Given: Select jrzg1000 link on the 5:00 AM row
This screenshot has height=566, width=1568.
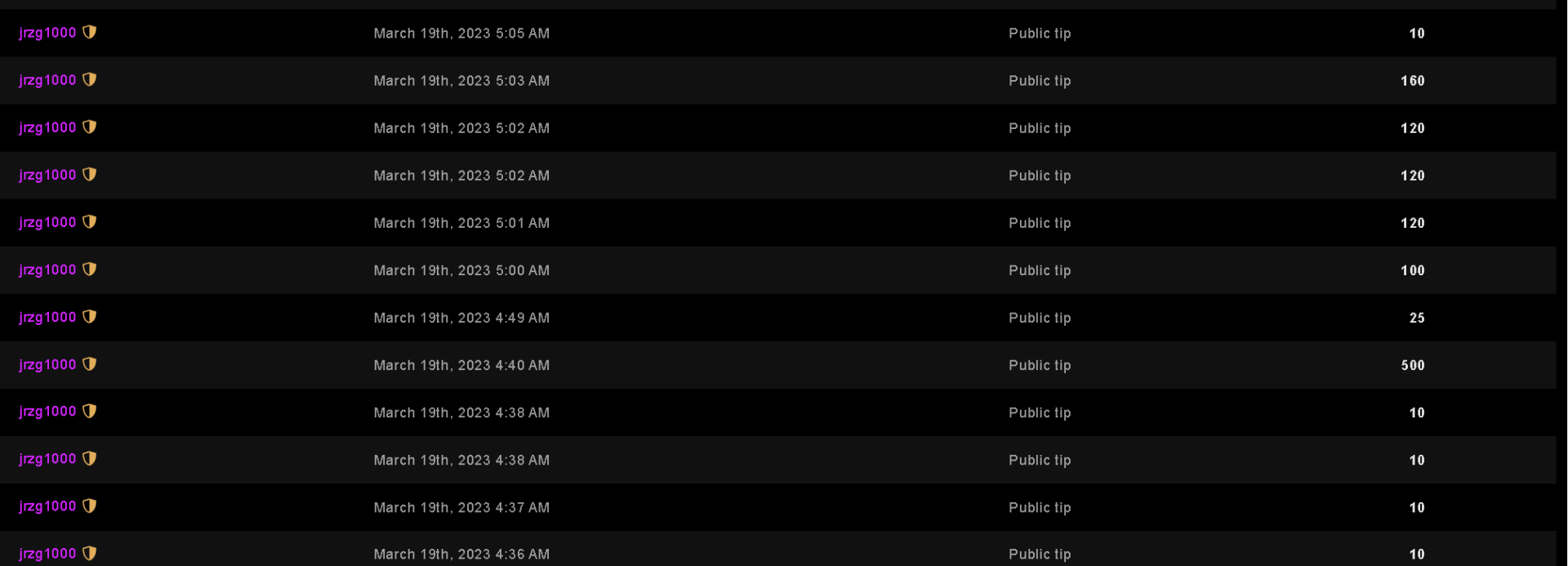Looking at the screenshot, I should click(x=47, y=270).
